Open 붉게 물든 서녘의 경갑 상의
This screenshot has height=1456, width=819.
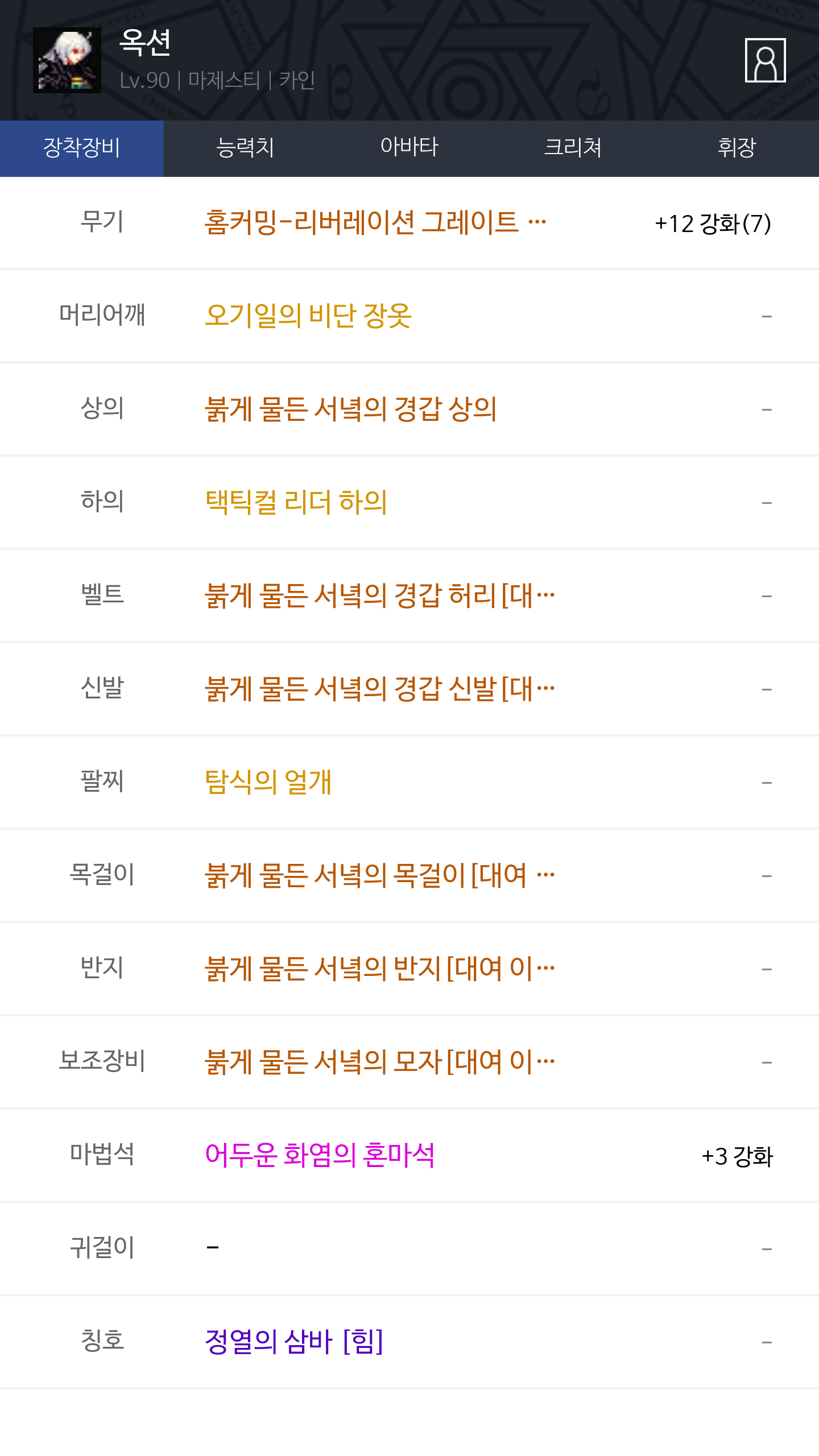click(351, 409)
